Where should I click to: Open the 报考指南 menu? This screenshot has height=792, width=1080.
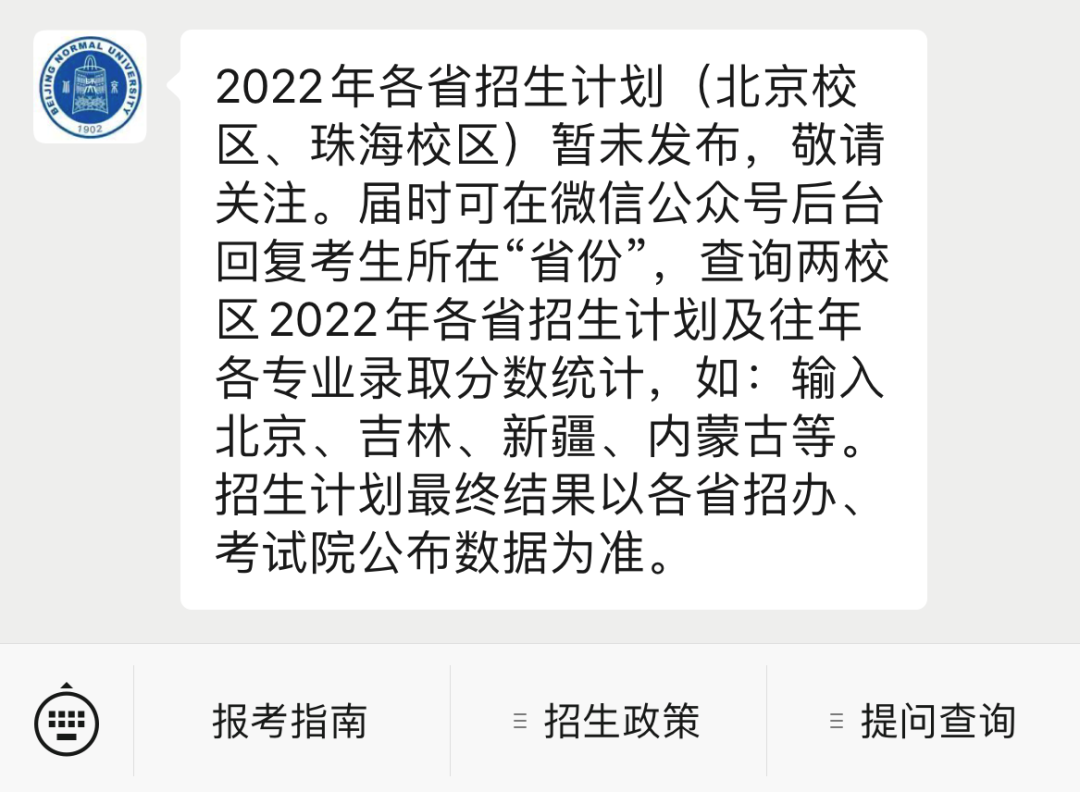click(x=290, y=721)
